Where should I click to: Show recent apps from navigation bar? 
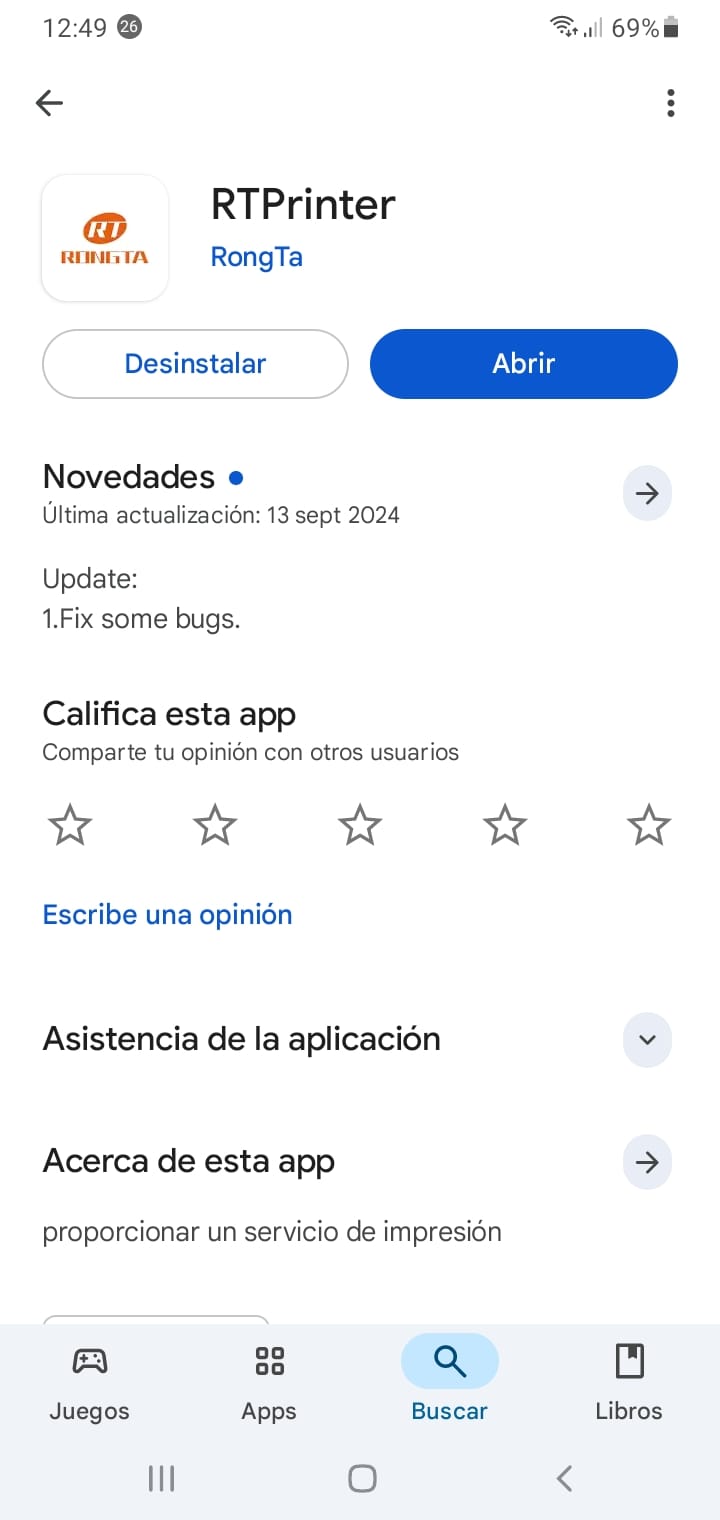(161, 1478)
